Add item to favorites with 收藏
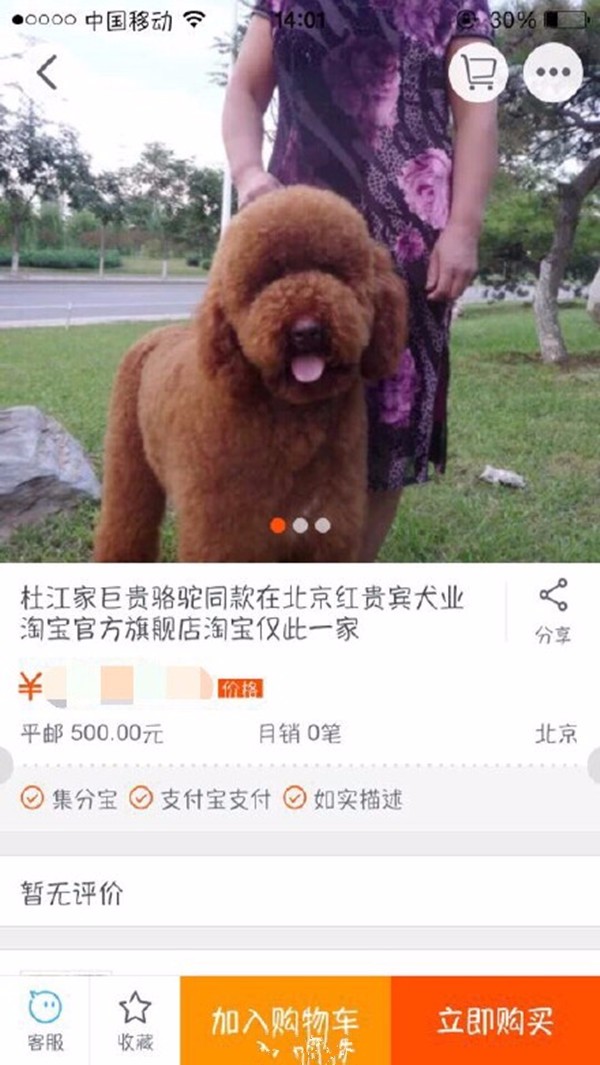This screenshot has width=600, height=1065. (x=135, y=1020)
